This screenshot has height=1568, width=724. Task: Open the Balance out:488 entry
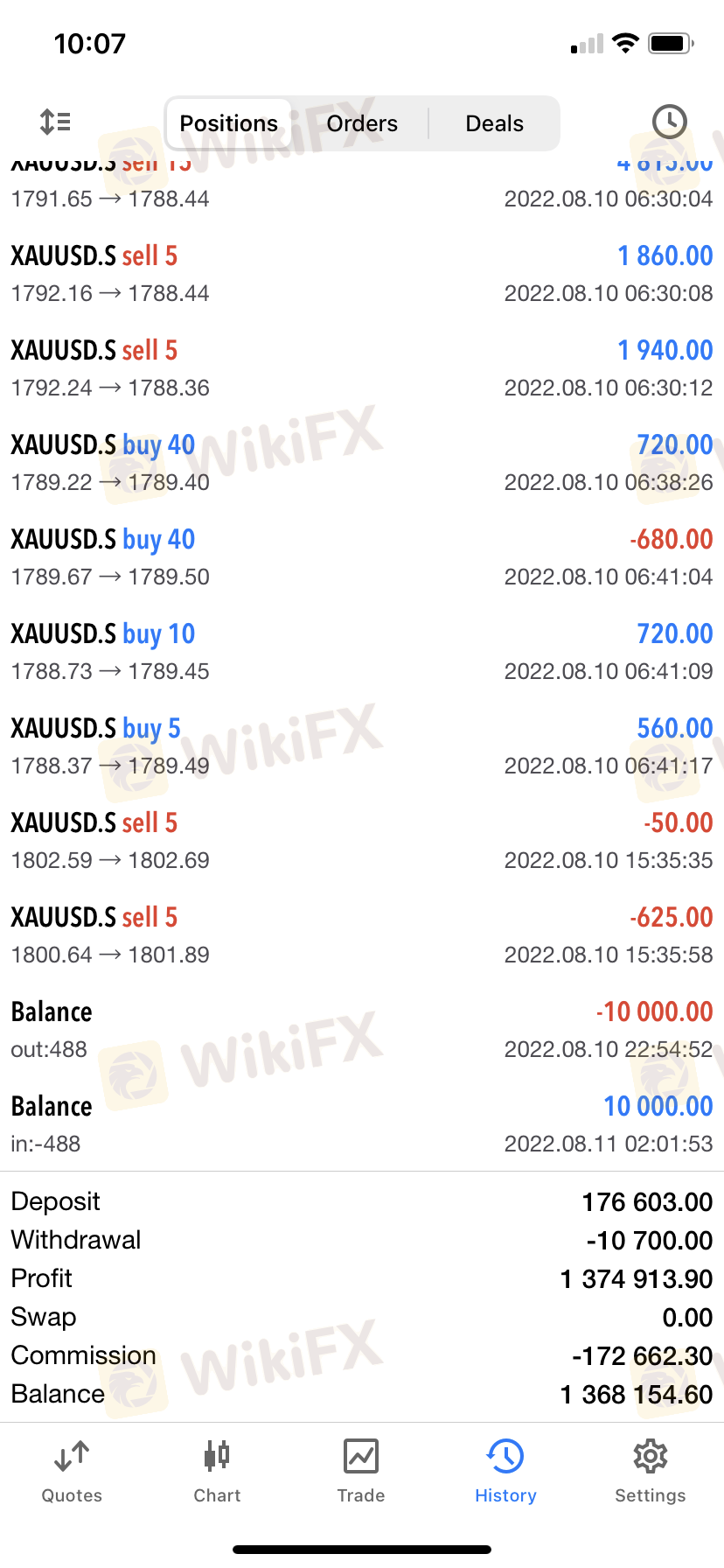[362, 1029]
